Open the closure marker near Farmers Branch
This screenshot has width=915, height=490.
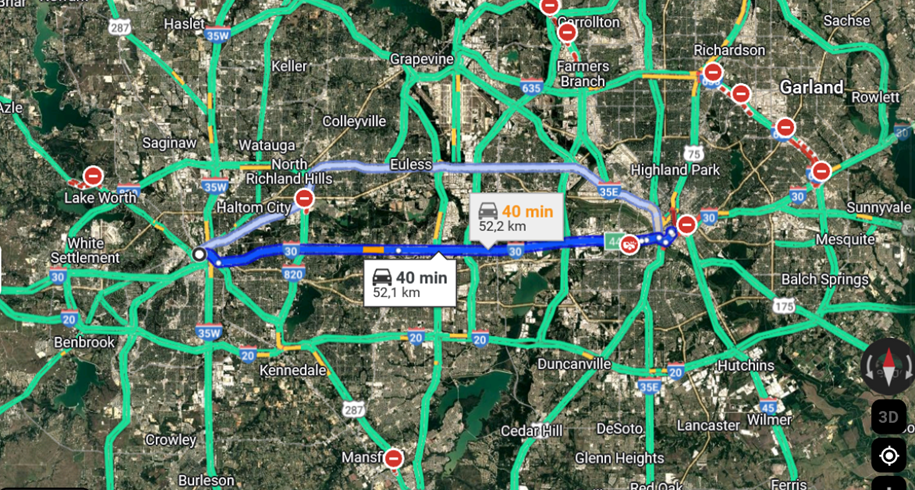click(567, 32)
